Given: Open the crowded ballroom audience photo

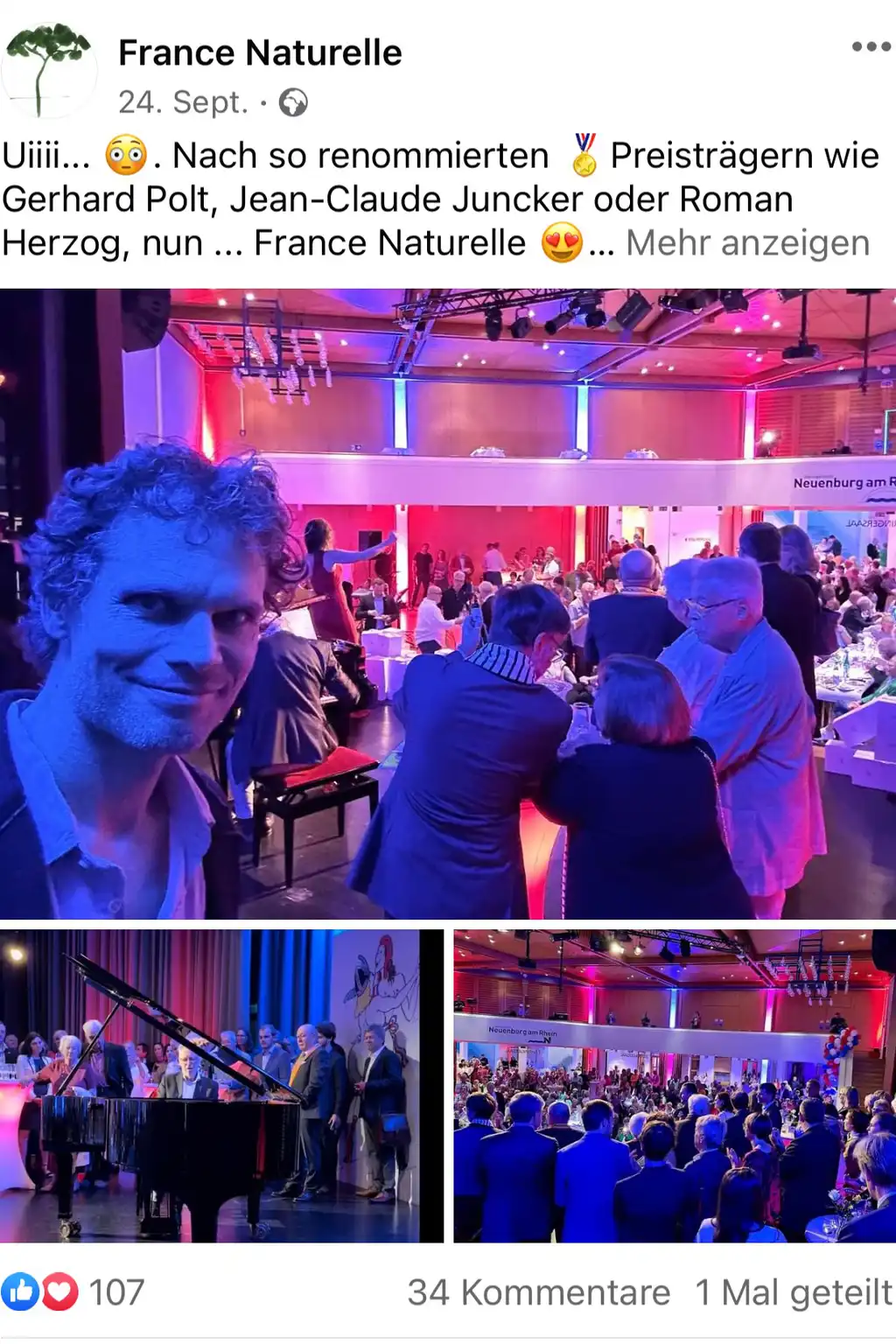Looking at the screenshot, I should click(x=672, y=1094).
